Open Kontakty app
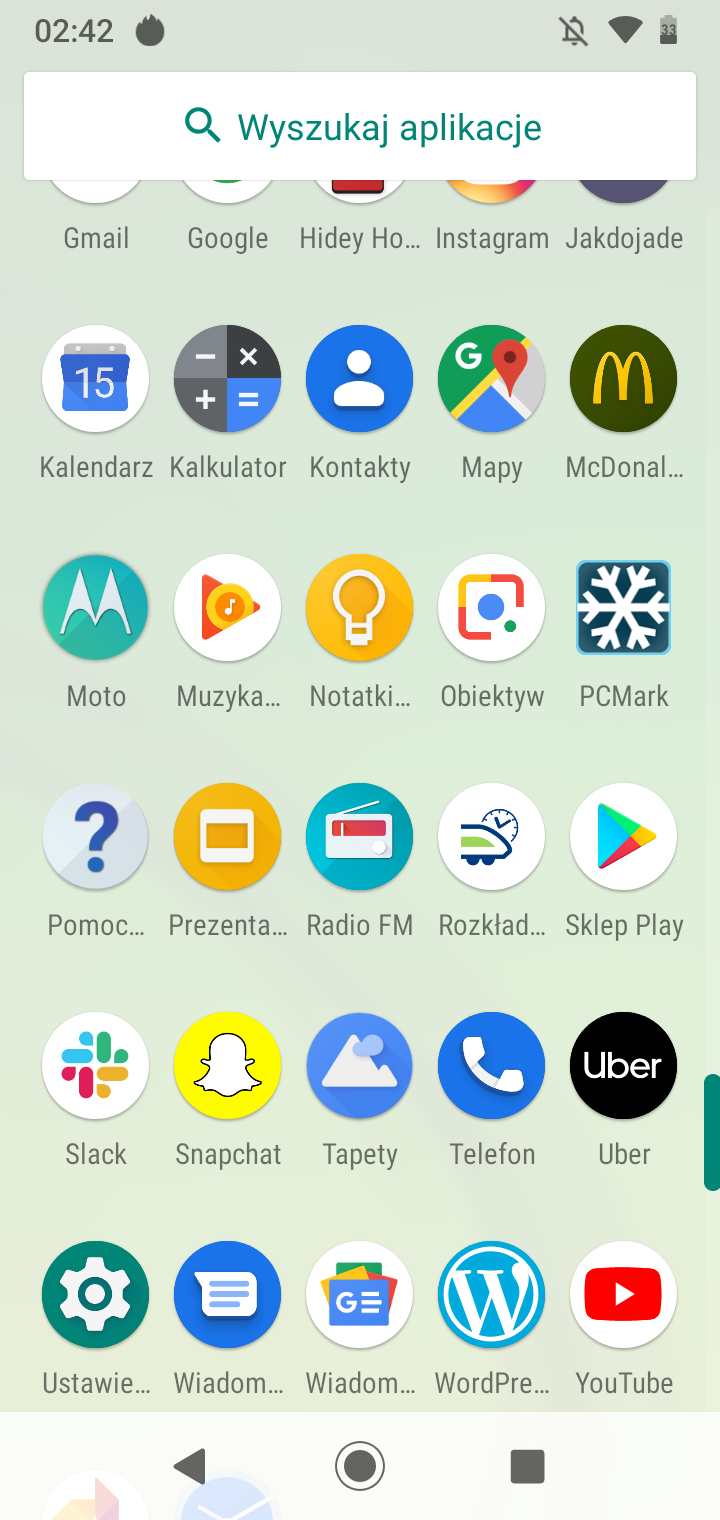This screenshot has width=720, height=1520. coord(360,379)
